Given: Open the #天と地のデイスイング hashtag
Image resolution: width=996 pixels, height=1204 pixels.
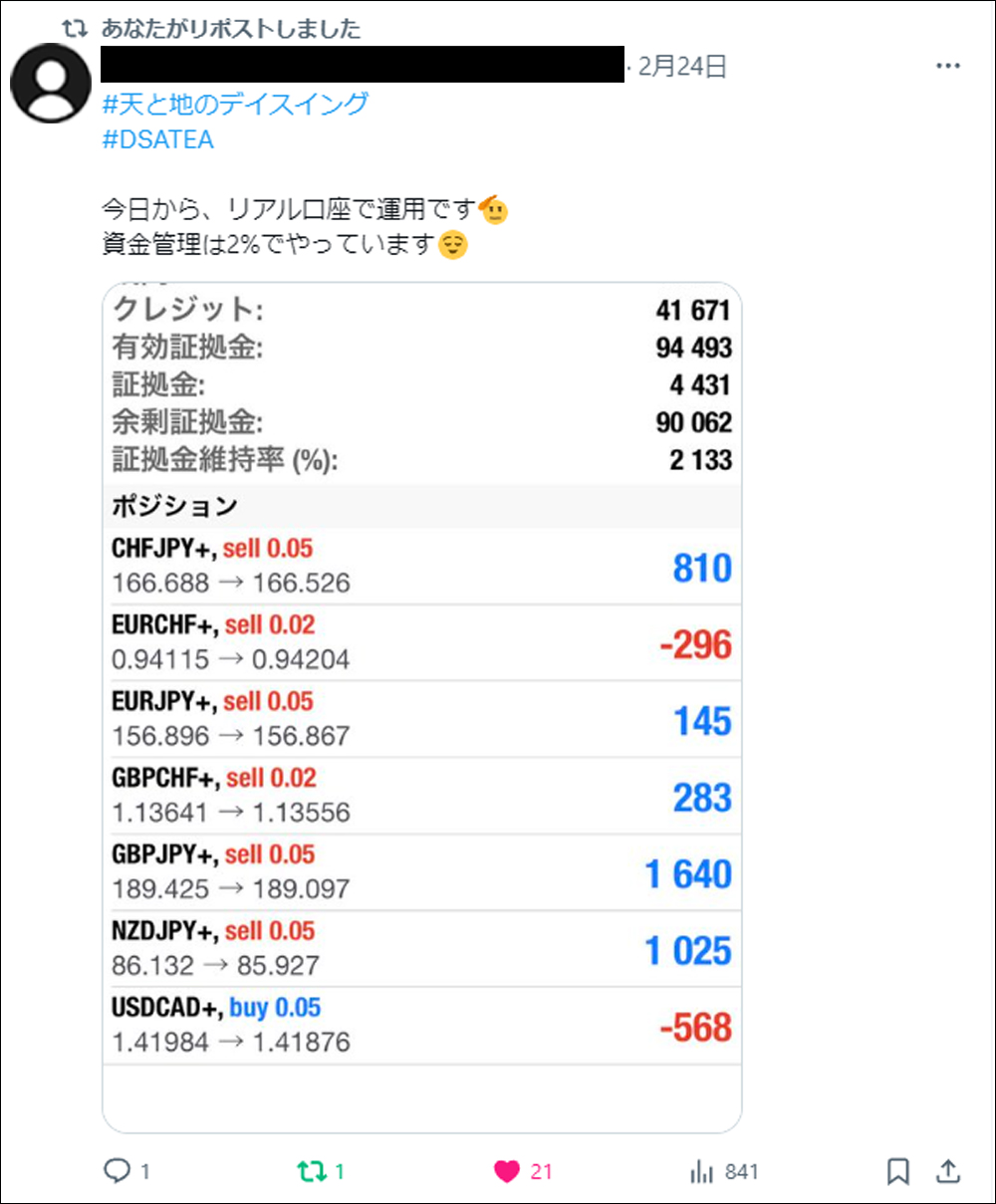Looking at the screenshot, I should coord(235,104).
